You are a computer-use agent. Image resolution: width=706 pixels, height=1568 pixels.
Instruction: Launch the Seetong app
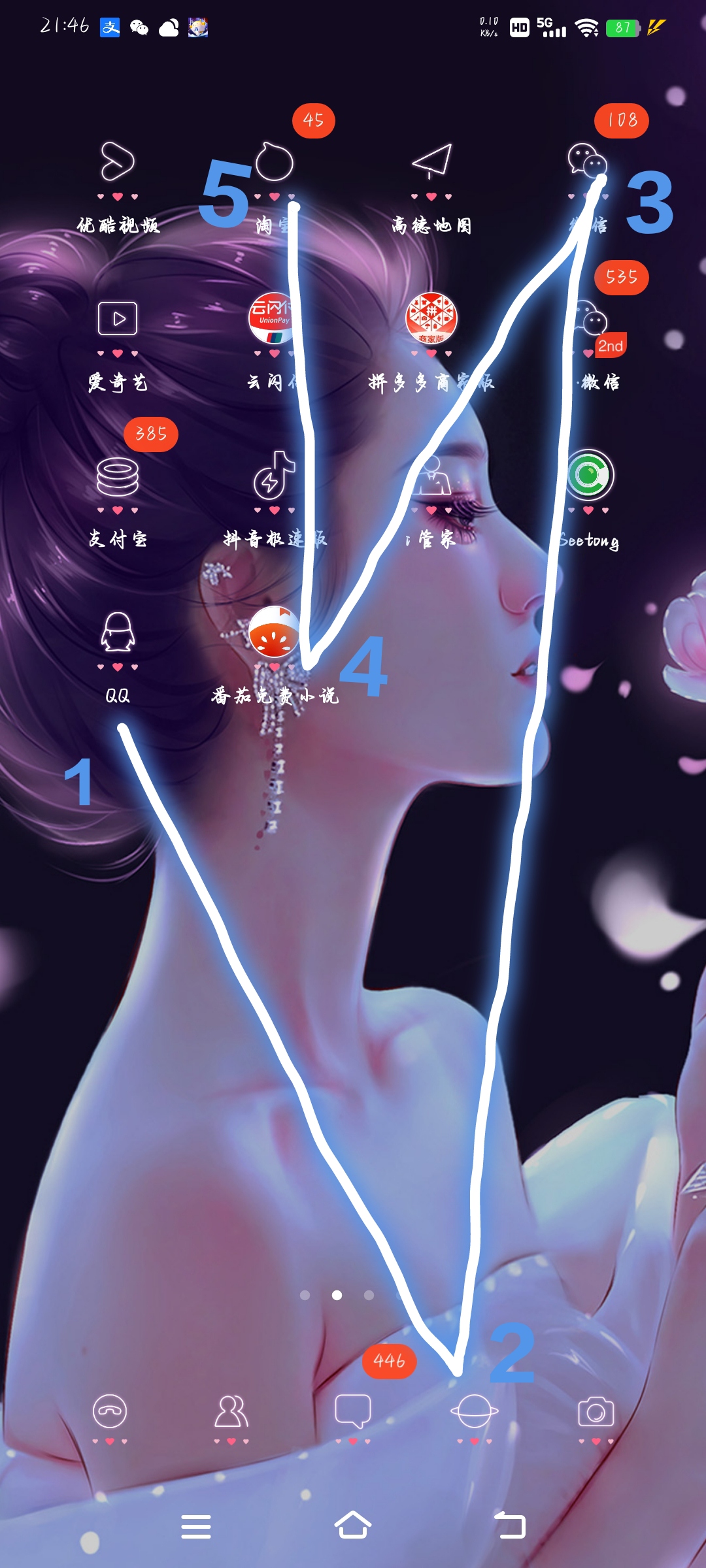(x=588, y=476)
